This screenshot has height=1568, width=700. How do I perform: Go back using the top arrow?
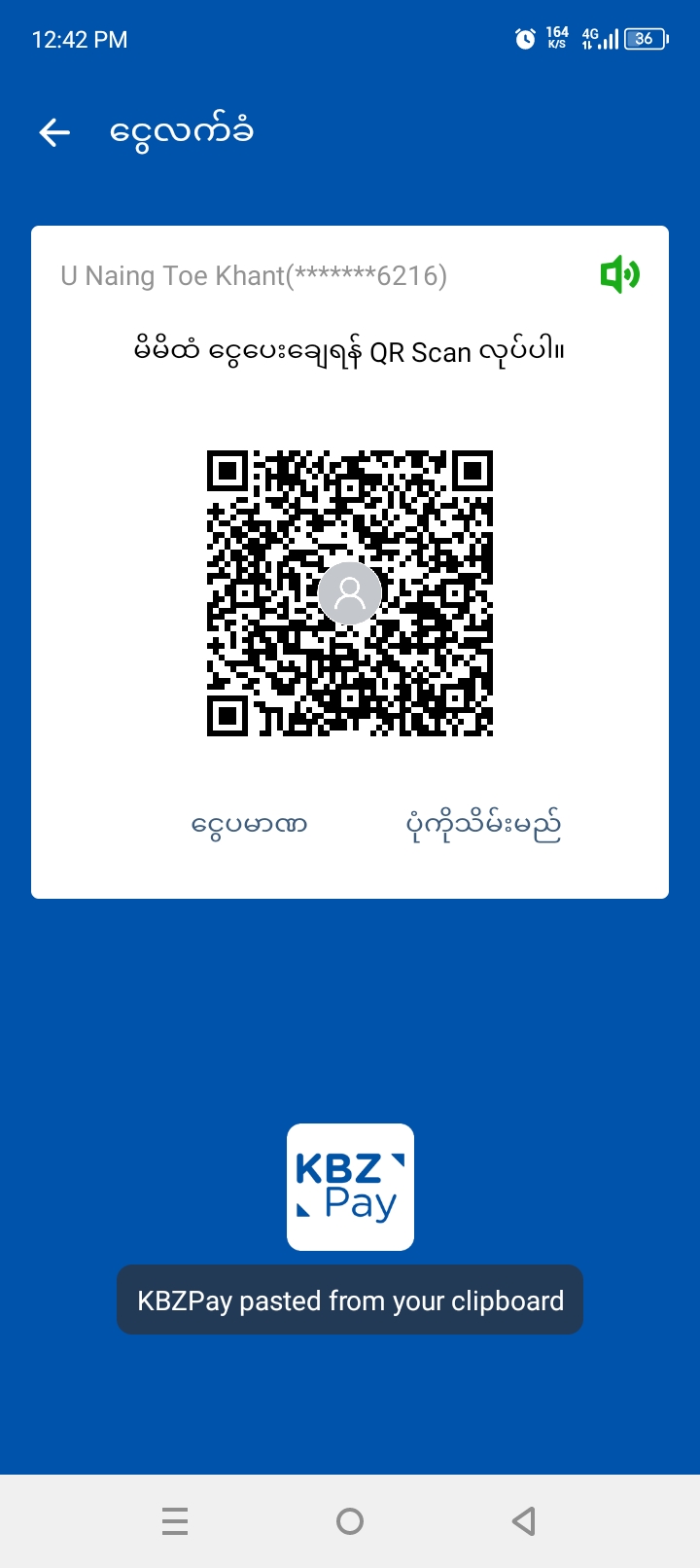pyautogui.click(x=54, y=132)
